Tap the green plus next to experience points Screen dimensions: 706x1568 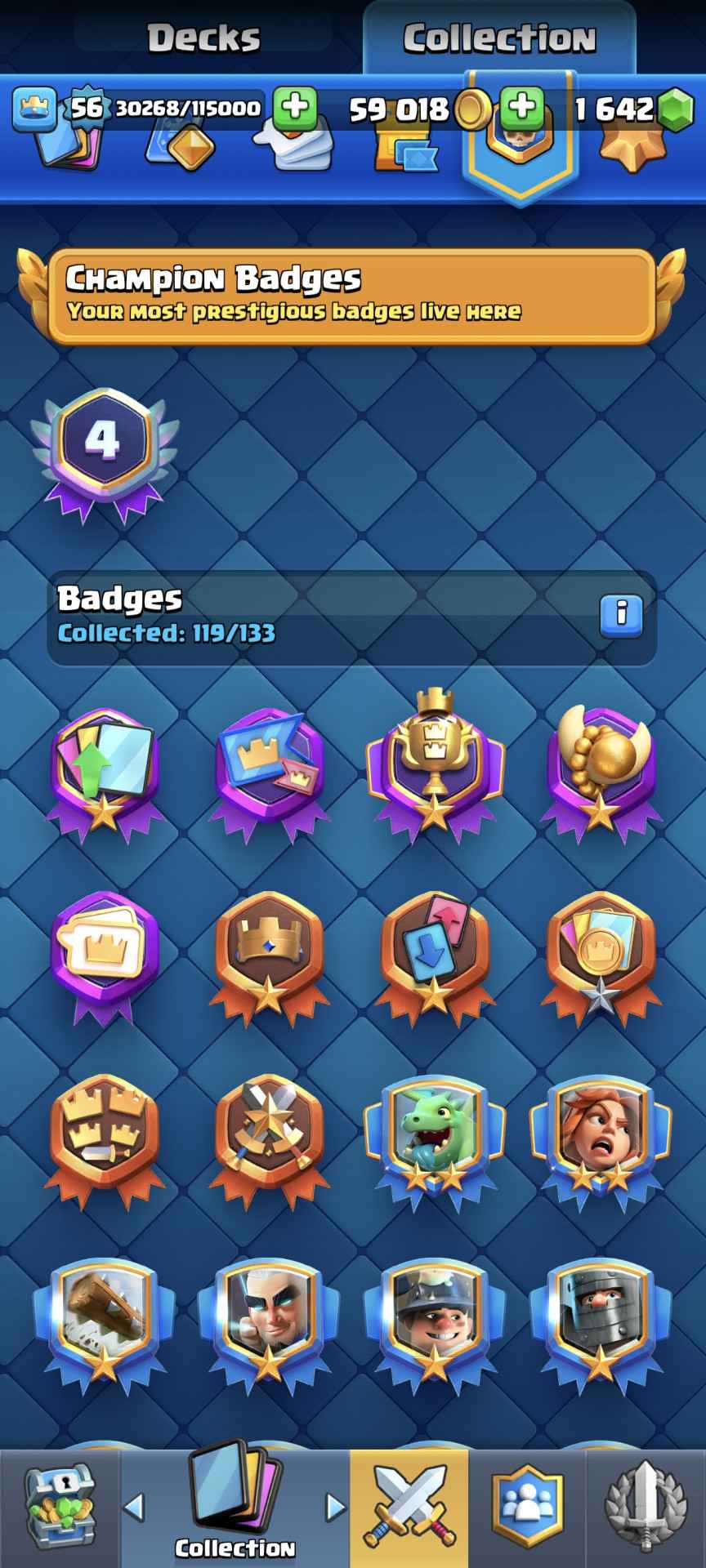pos(295,107)
